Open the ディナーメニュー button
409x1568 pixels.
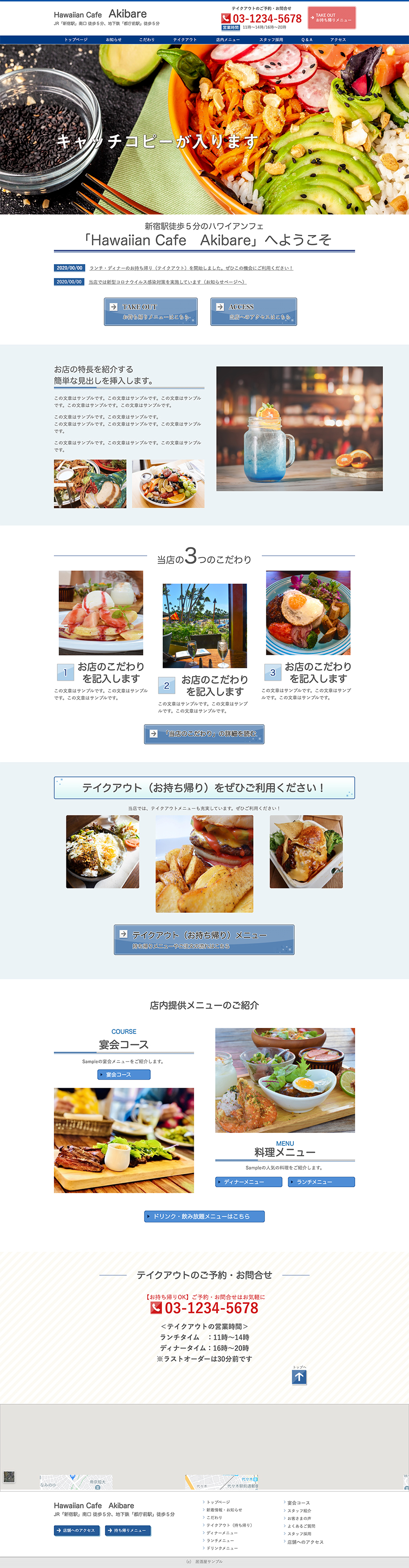248,1181
